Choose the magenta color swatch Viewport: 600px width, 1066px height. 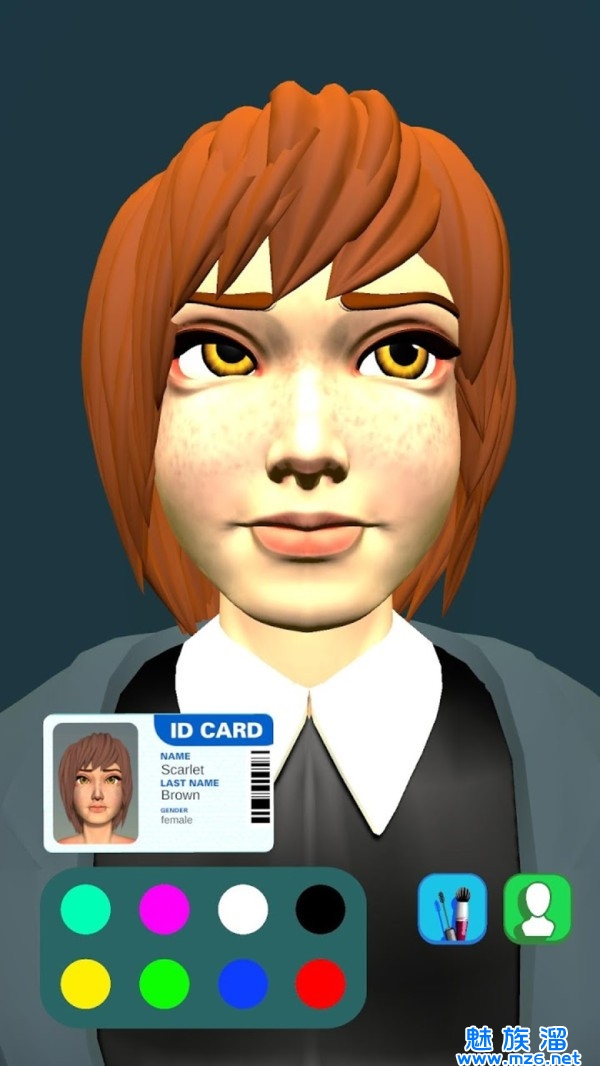point(164,909)
